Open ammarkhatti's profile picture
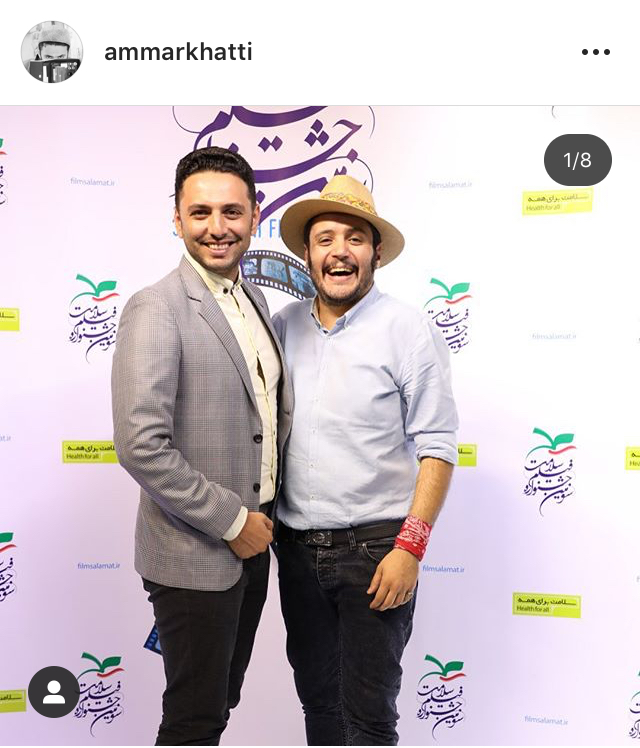Screen dimensions: 640x748 [x=52, y=52]
